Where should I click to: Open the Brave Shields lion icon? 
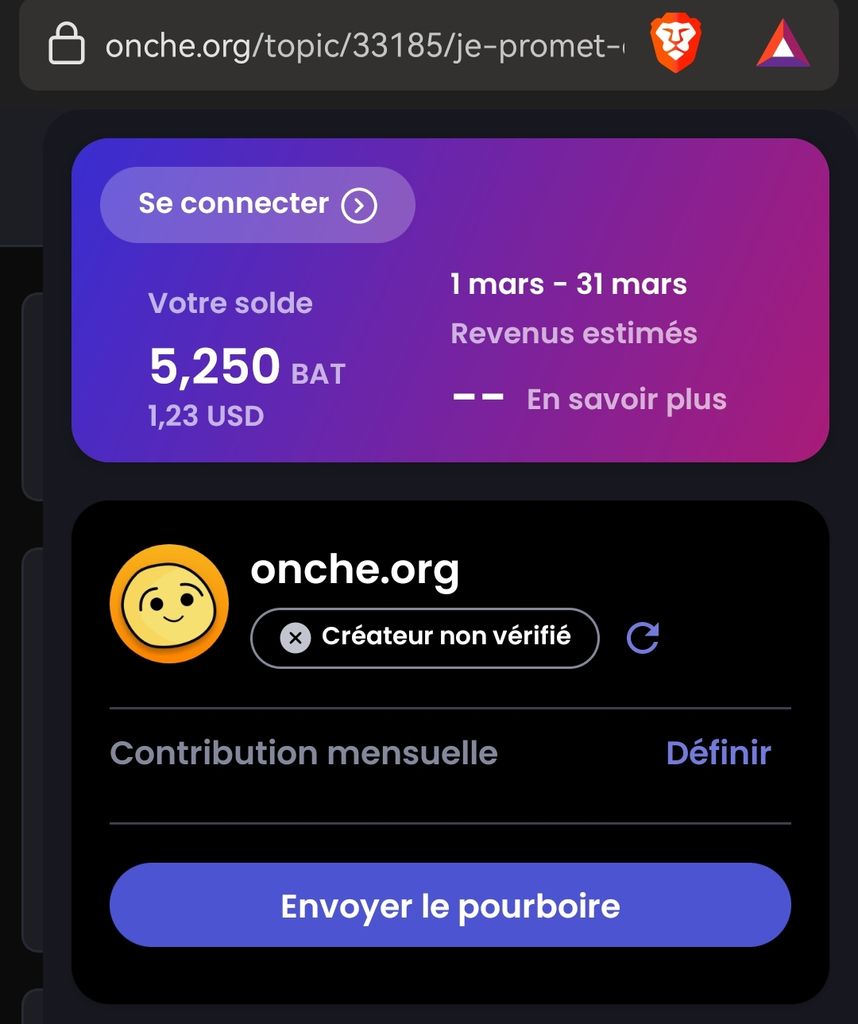pos(676,45)
